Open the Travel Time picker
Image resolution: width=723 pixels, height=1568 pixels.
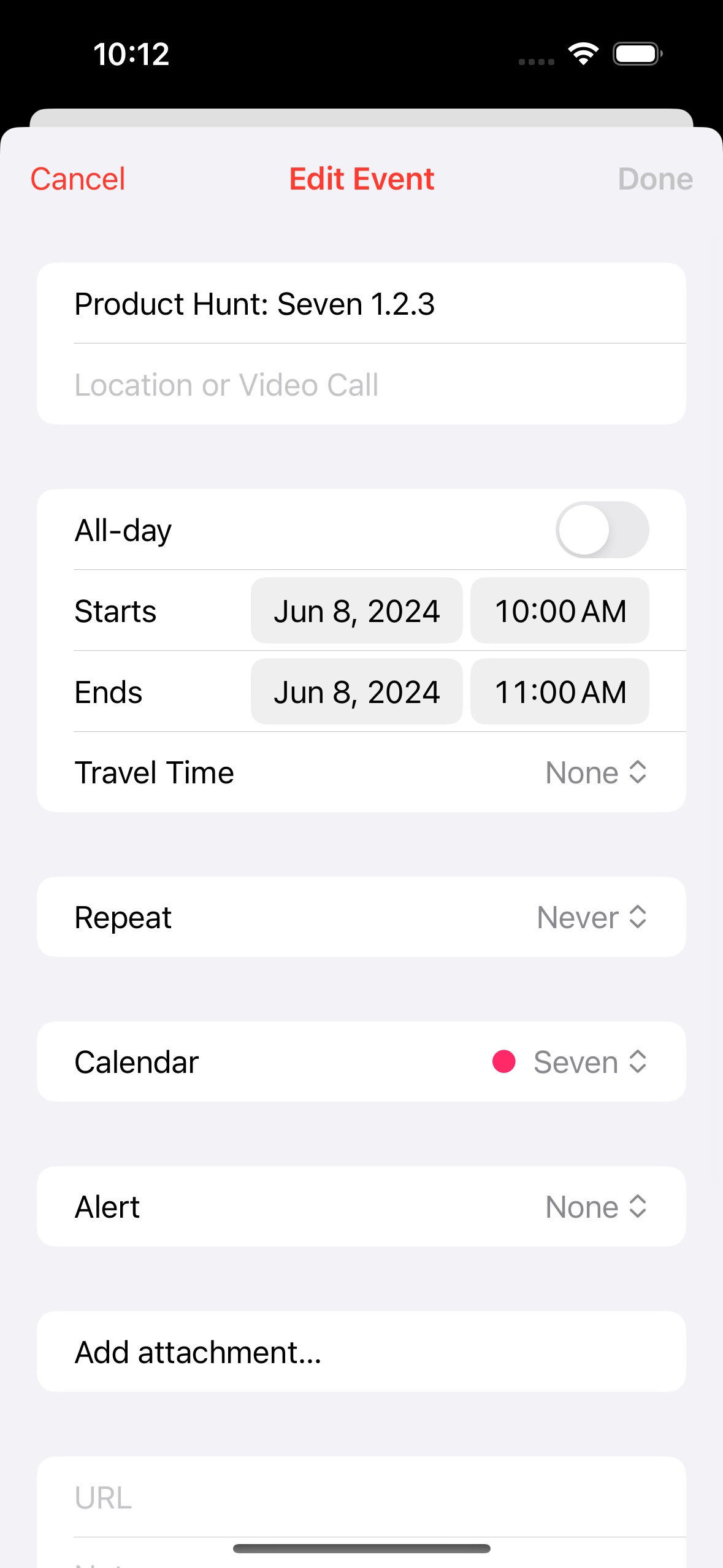pos(595,772)
